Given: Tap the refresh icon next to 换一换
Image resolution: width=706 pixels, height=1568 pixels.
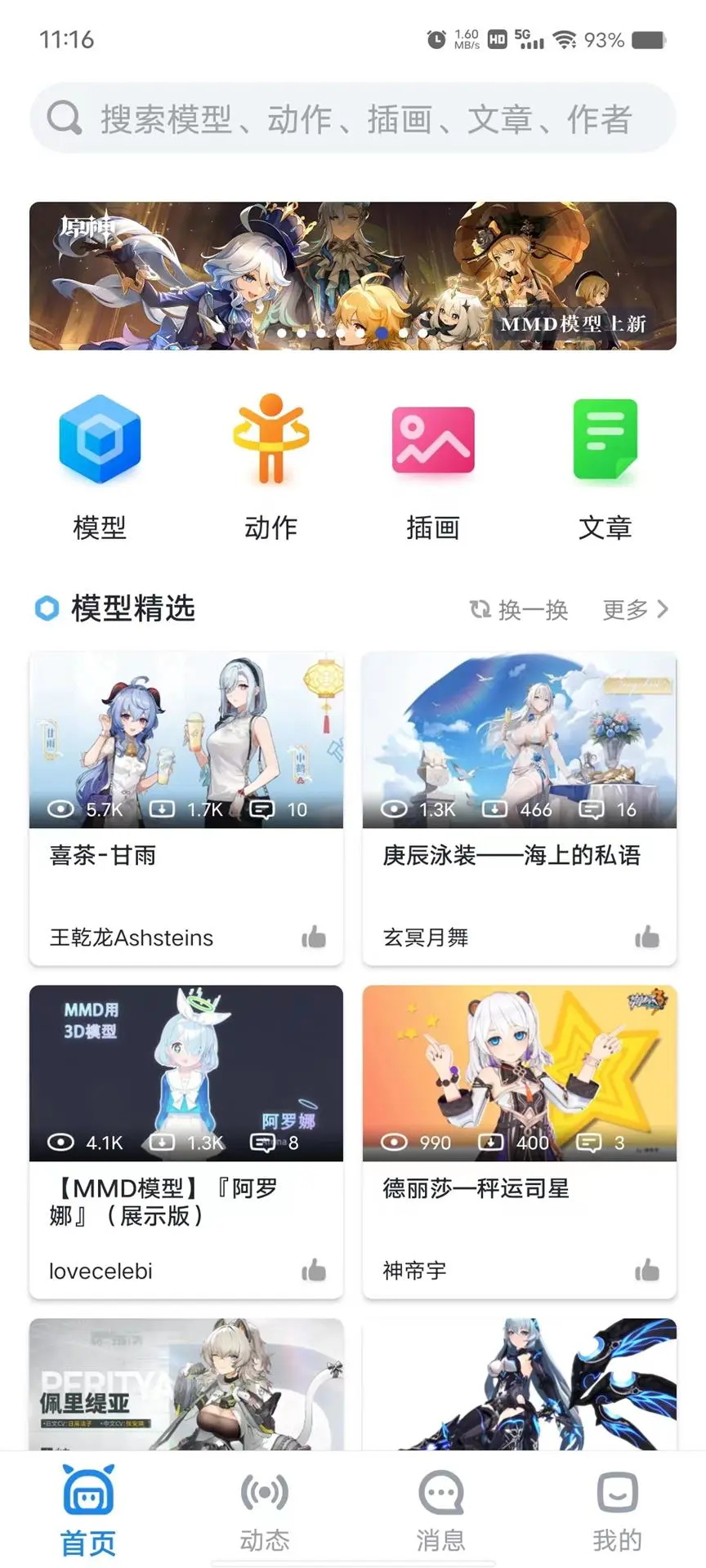Looking at the screenshot, I should [x=479, y=609].
